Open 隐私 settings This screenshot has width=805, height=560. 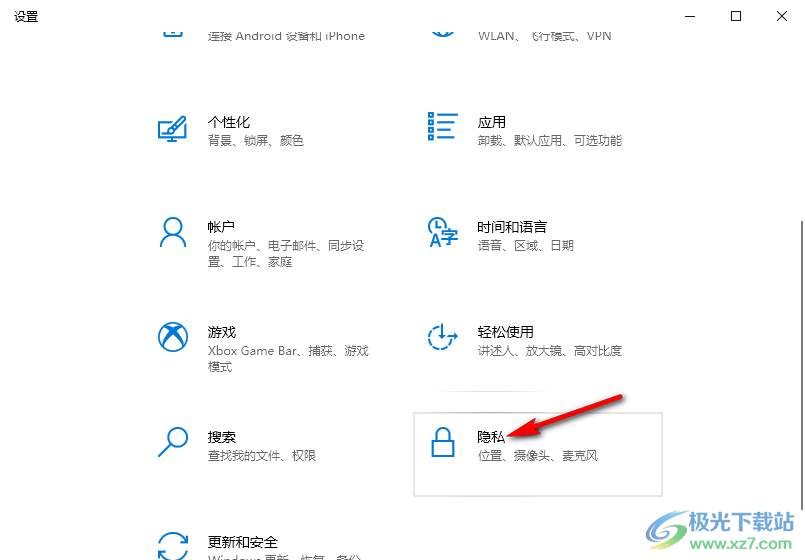click(492, 438)
